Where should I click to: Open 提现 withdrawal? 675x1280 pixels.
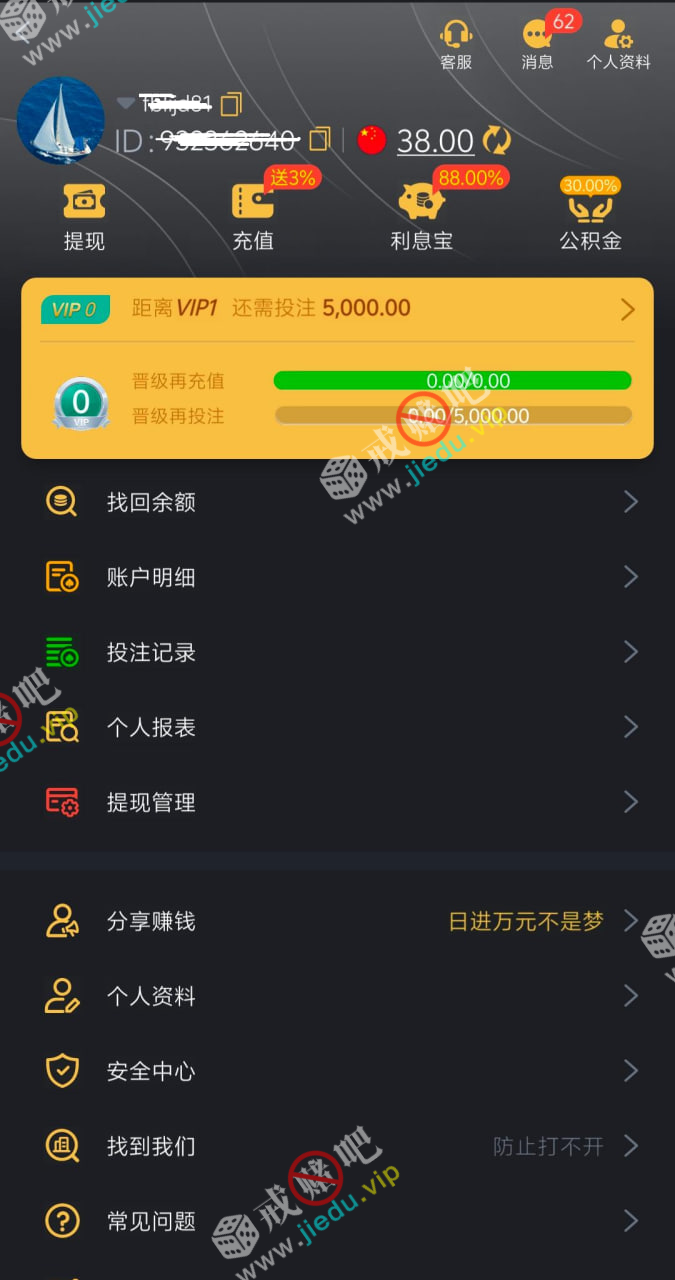(84, 217)
